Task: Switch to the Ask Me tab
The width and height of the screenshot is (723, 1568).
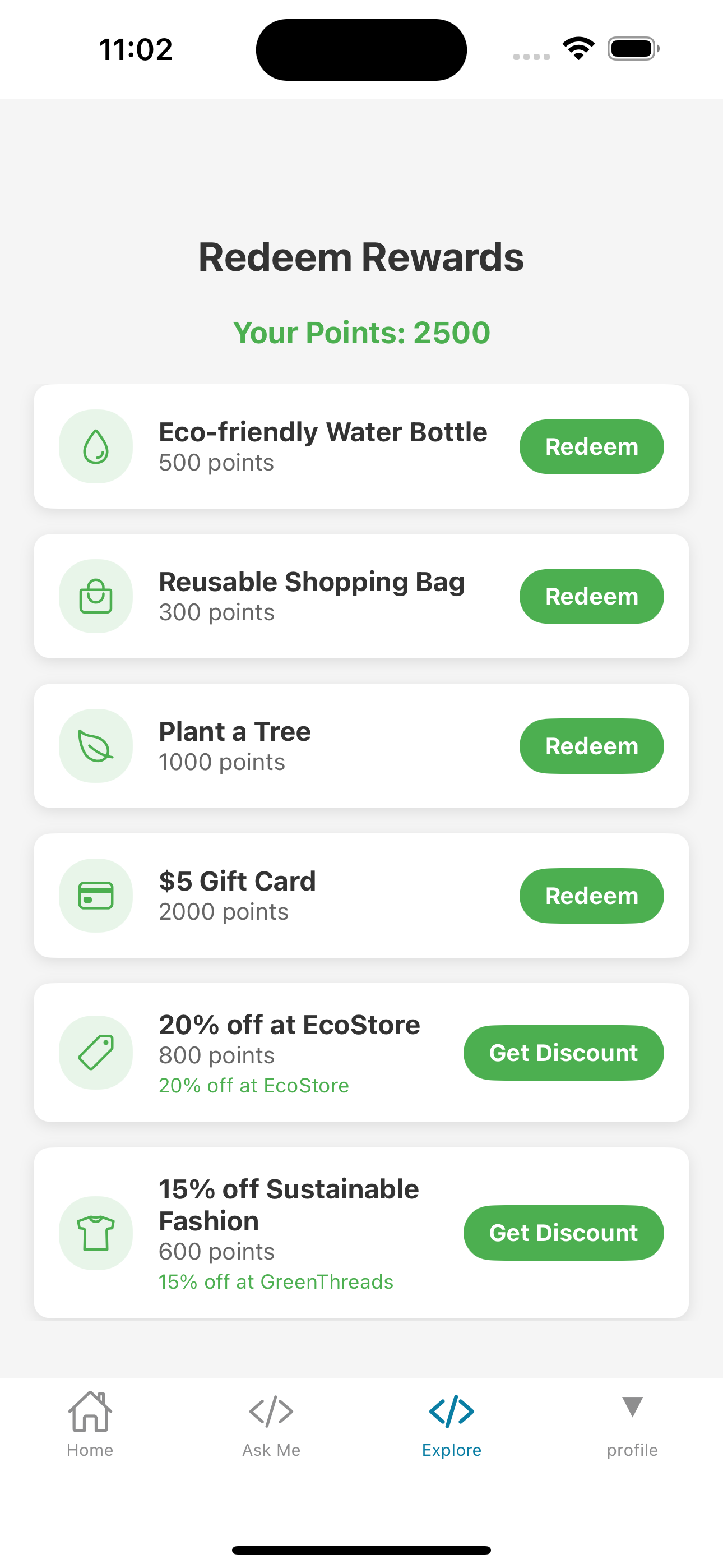Action: point(271,1424)
